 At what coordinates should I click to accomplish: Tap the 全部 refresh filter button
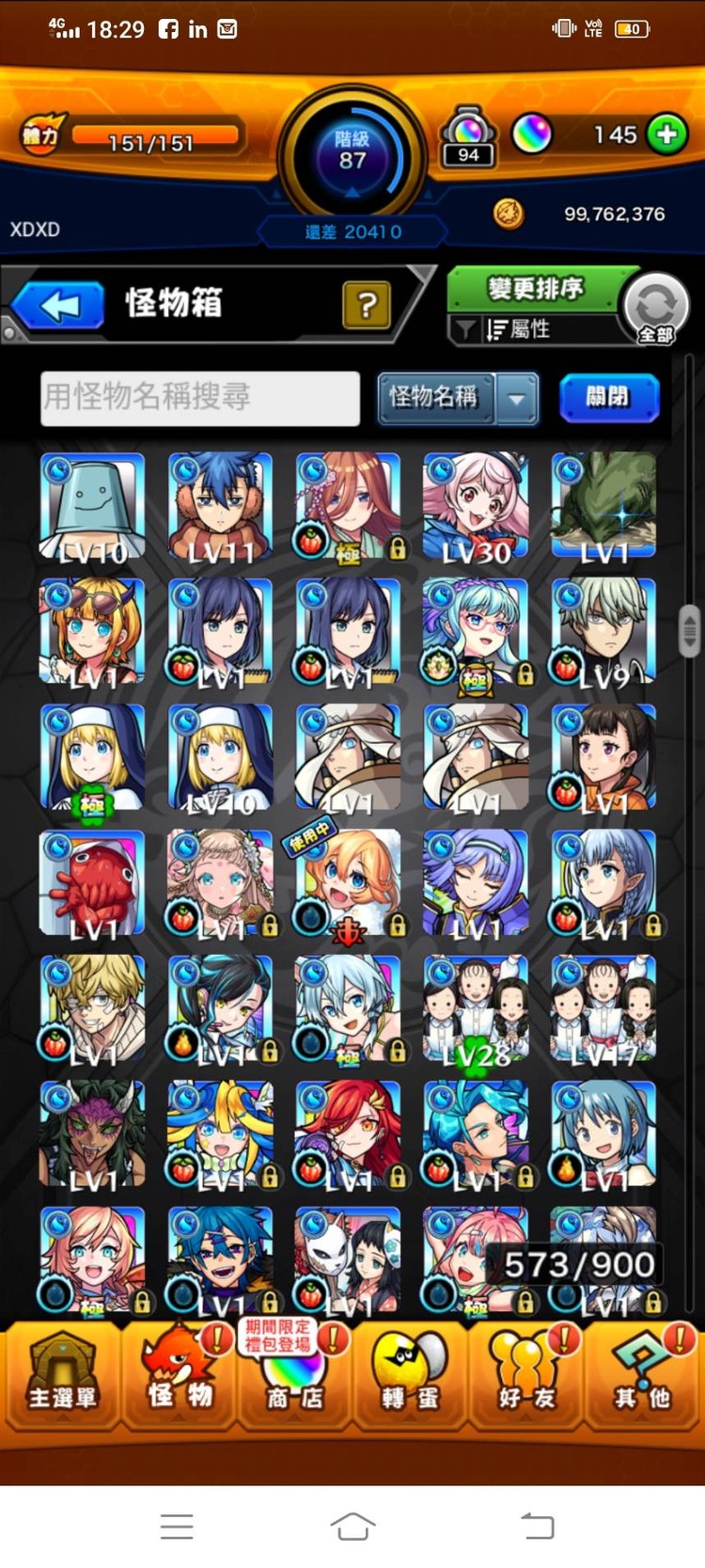tap(656, 309)
